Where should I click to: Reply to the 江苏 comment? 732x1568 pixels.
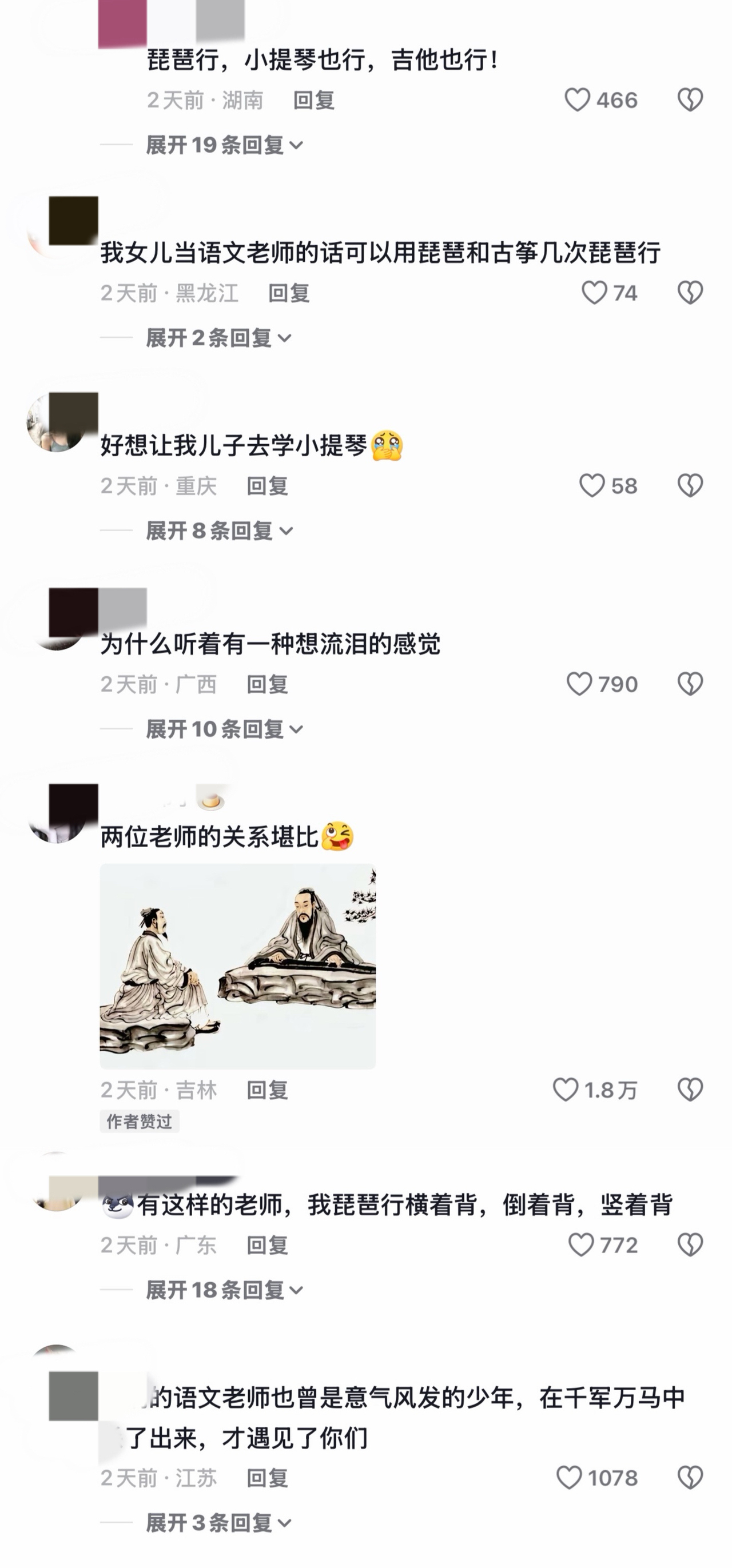click(x=266, y=1478)
